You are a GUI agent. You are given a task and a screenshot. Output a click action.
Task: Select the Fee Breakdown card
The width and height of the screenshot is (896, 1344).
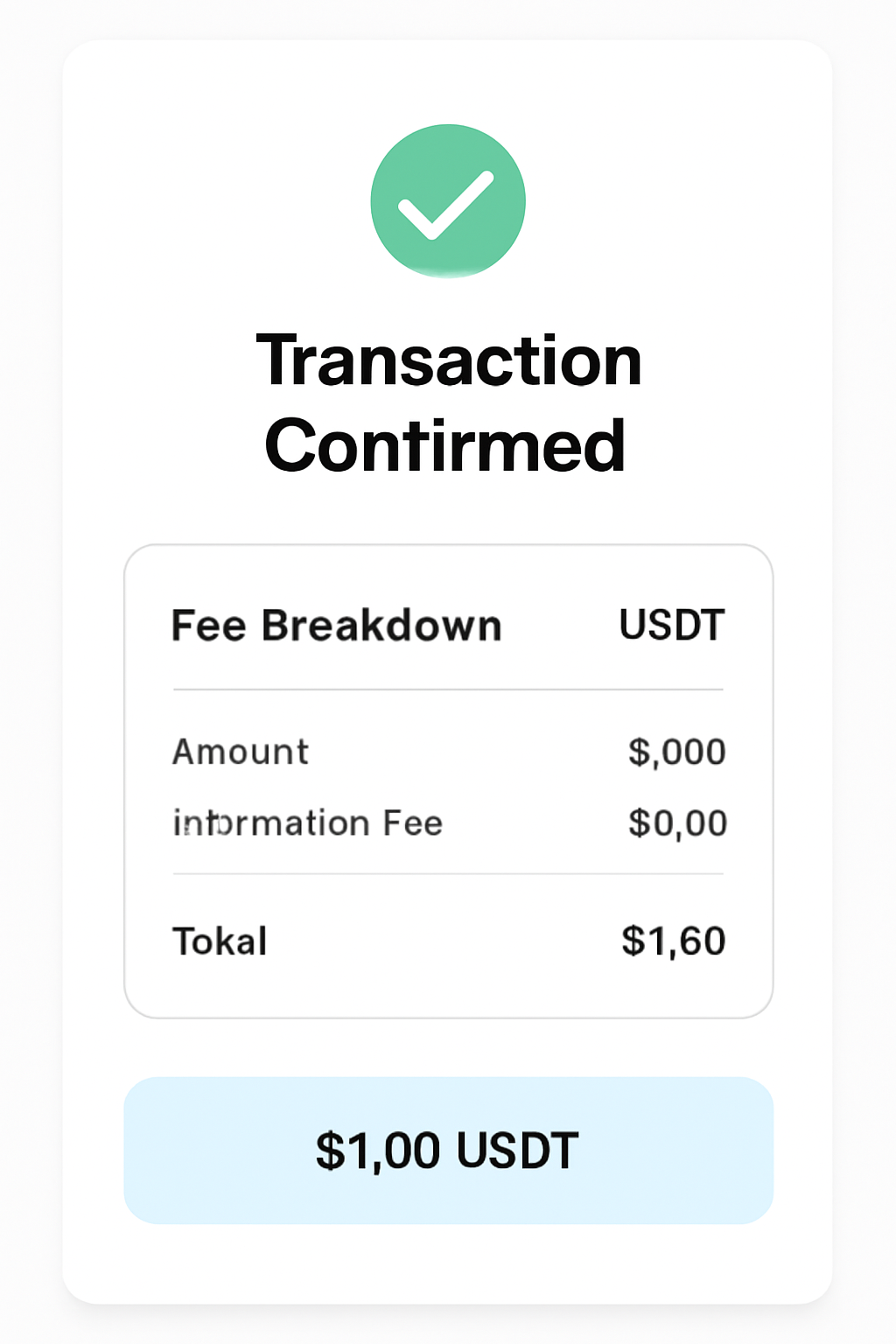point(447,779)
